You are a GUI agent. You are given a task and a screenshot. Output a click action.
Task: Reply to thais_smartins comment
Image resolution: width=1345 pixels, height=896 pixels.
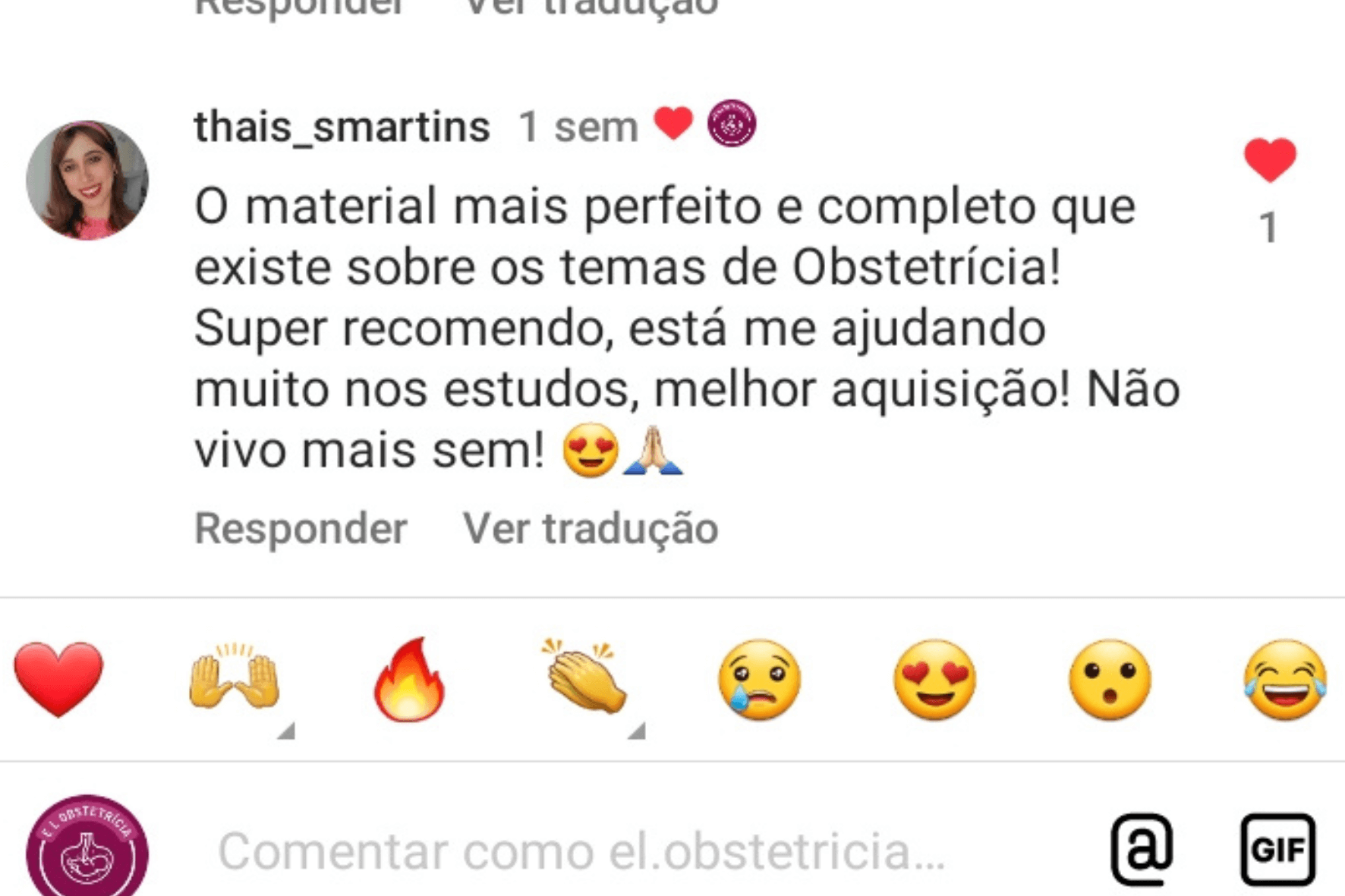tap(301, 528)
